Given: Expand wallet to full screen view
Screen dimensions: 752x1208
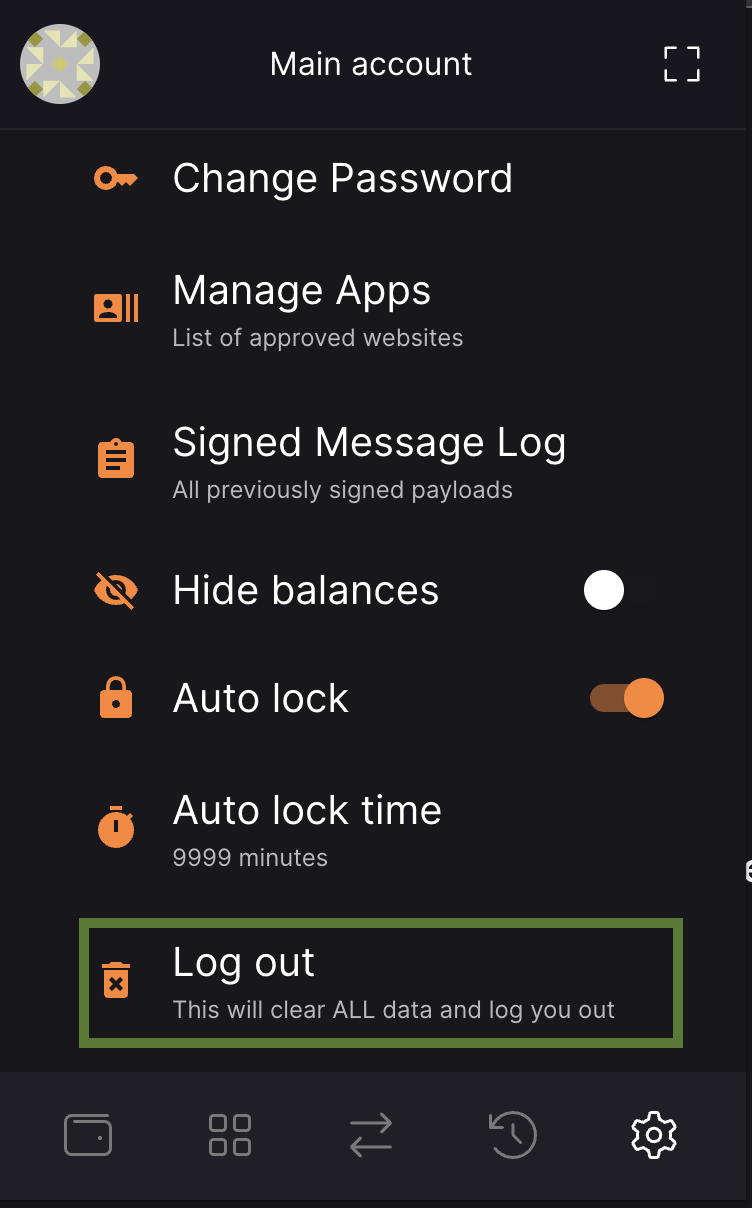Looking at the screenshot, I should tap(682, 64).
